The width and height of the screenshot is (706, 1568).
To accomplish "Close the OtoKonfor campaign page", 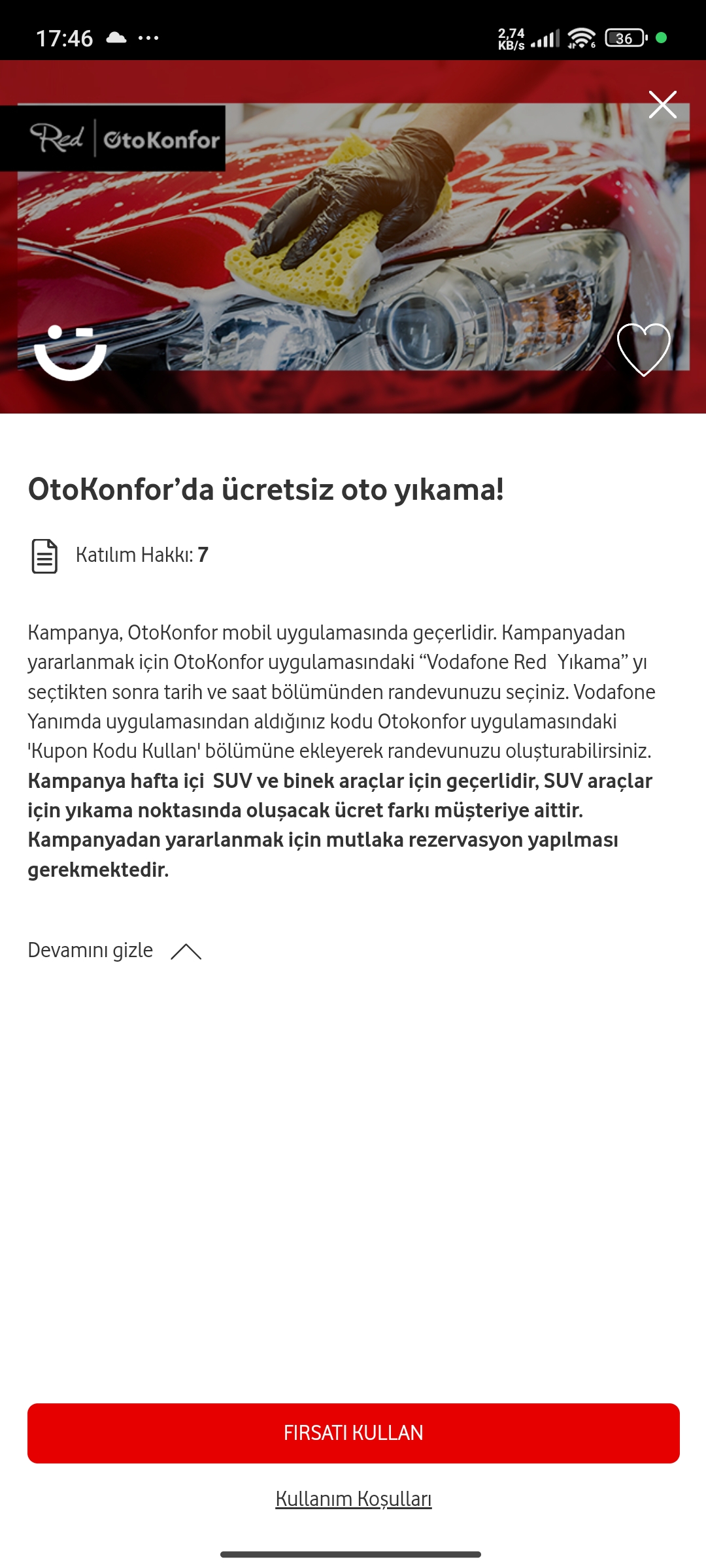I will click(x=662, y=105).
